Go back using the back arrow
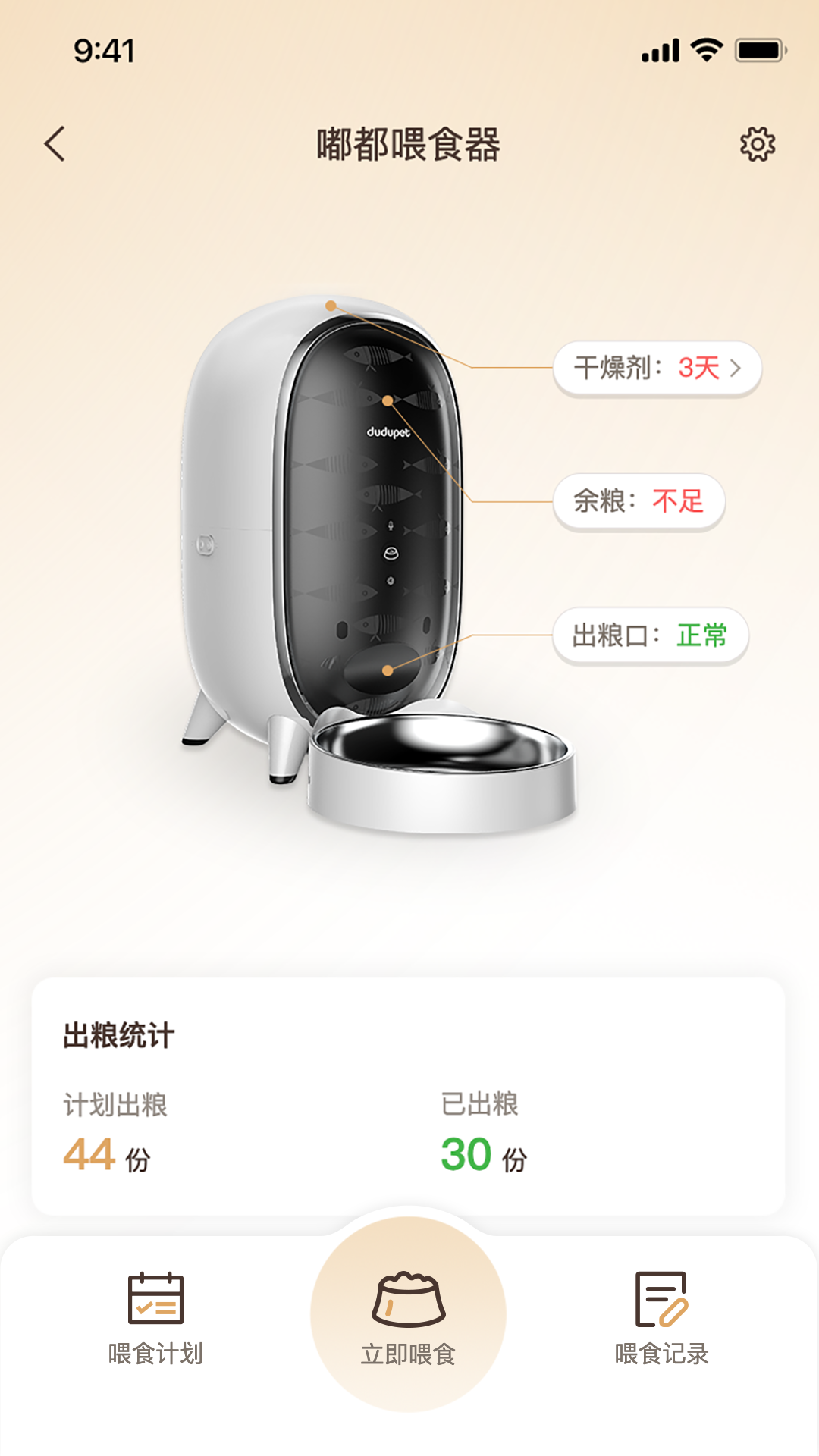The image size is (819, 1456). pyautogui.click(x=55, y=143)
